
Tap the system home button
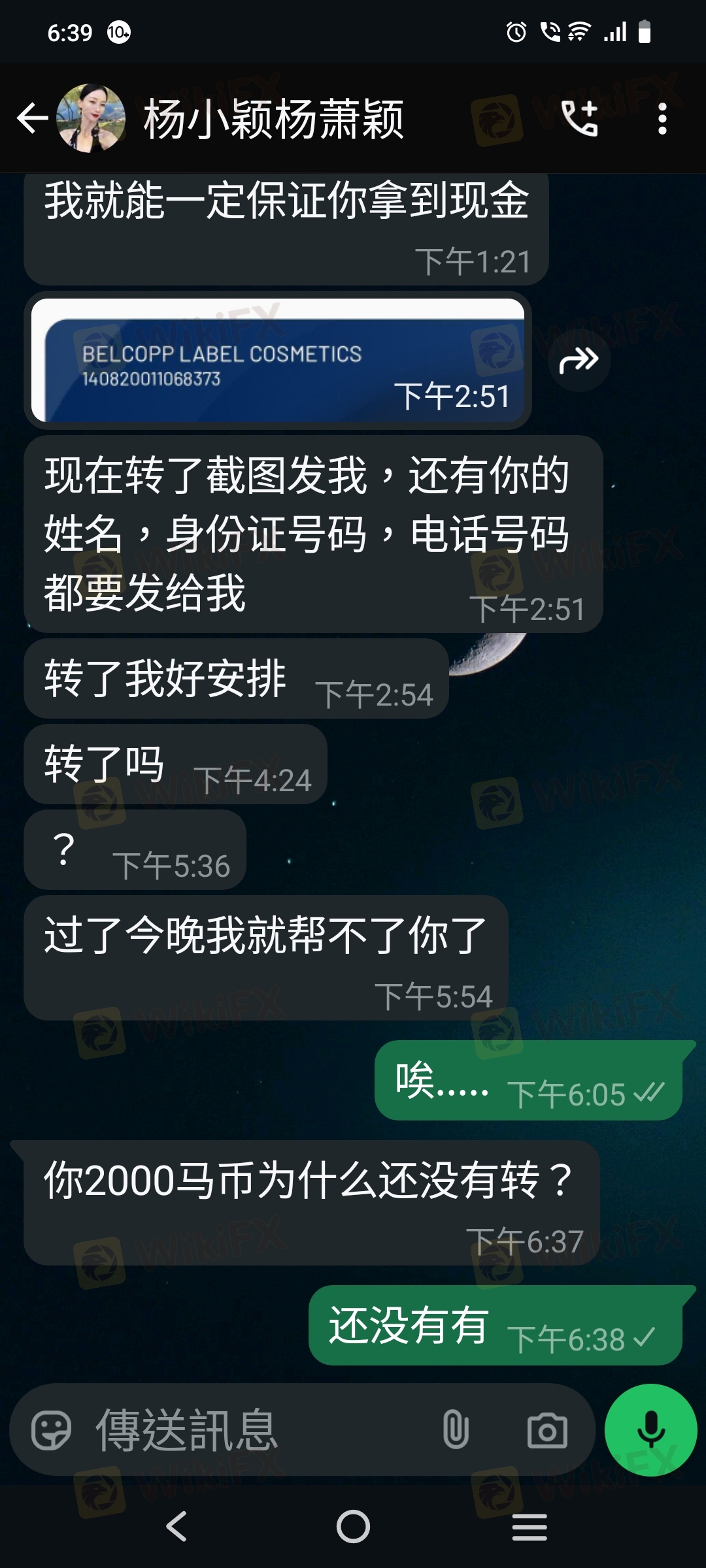[353, 1527]
